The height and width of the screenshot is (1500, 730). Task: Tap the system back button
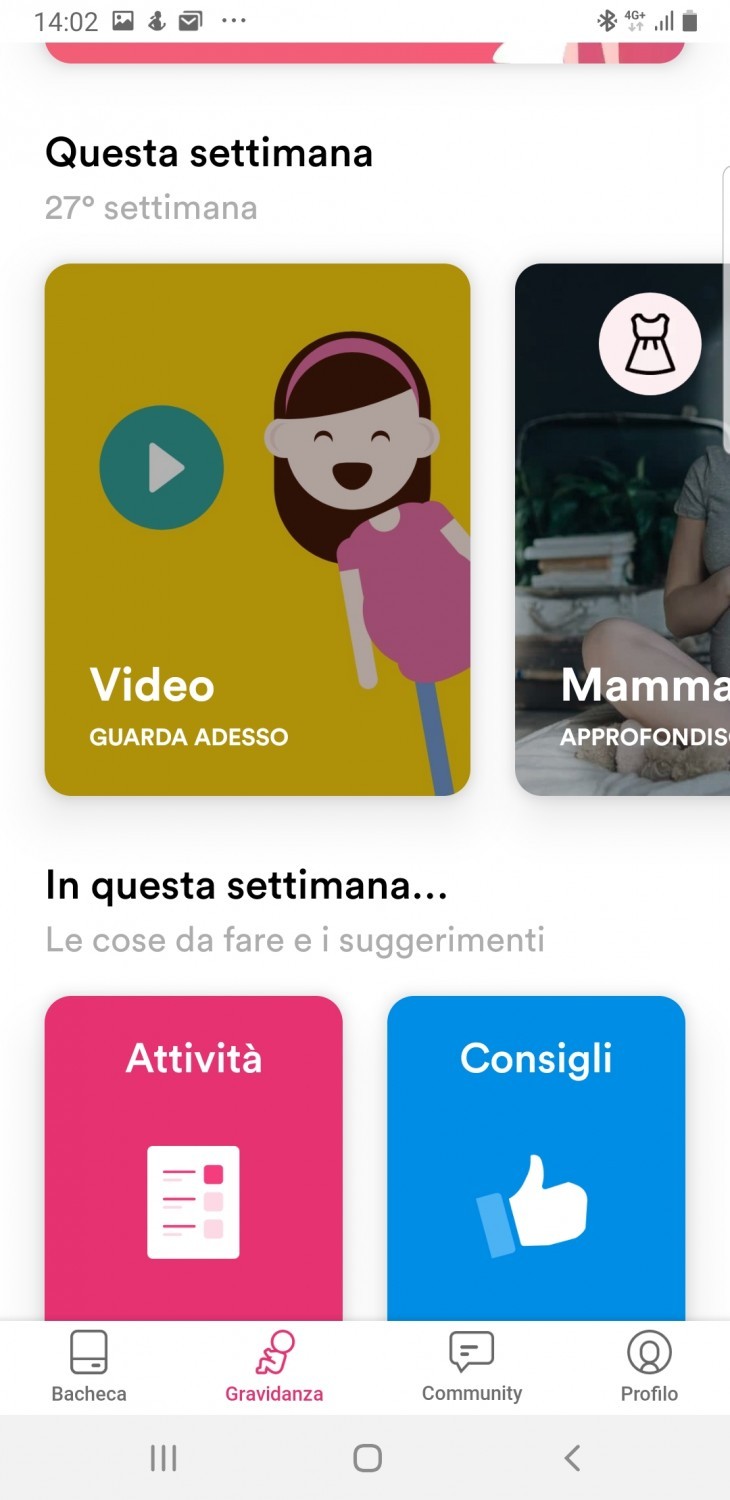point(571,1458)
